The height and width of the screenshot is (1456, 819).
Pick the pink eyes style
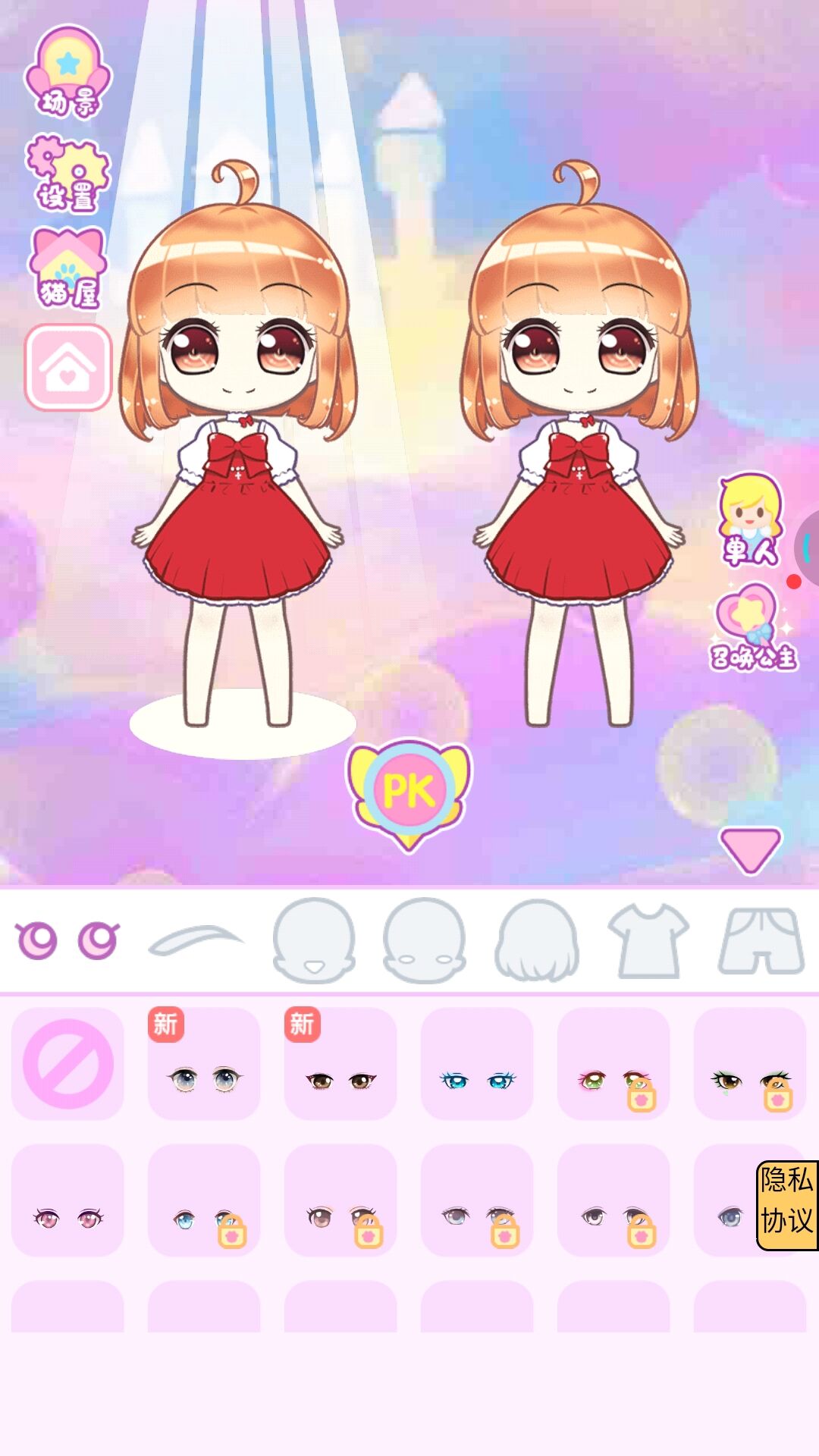(67, 1200)
